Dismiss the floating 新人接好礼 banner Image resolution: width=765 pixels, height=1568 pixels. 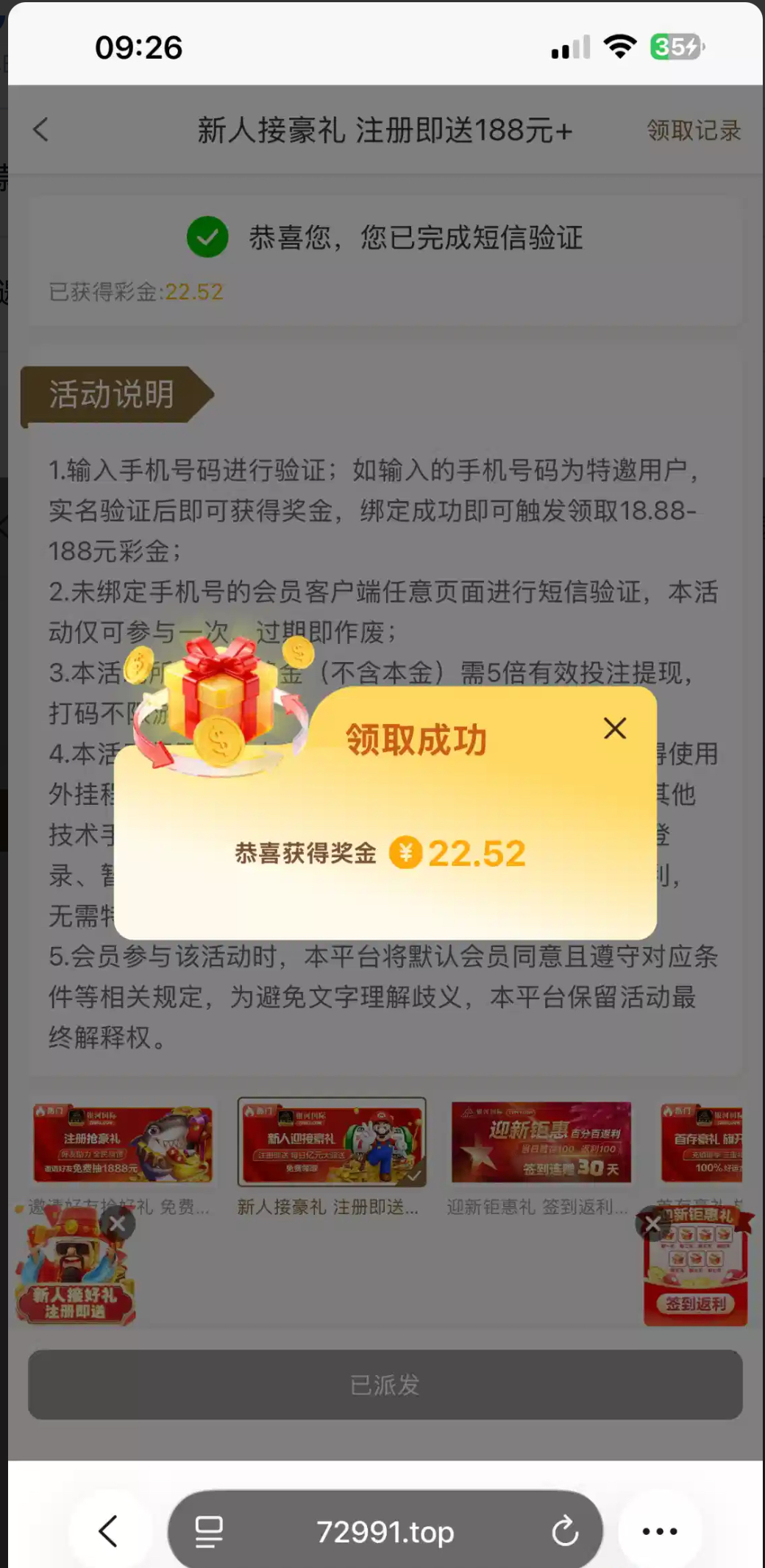tap(117, 1224)
